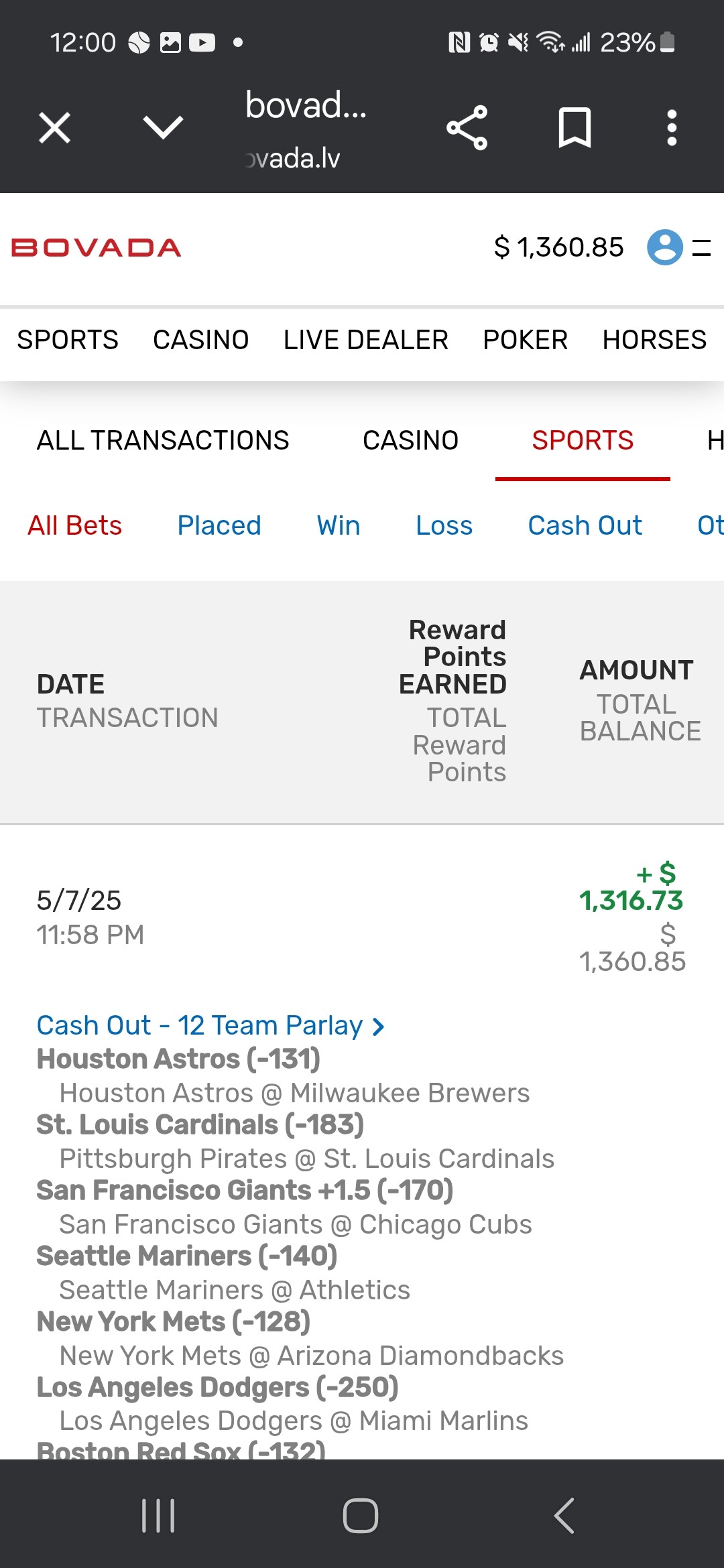This screenshot has width=724, height=1568.
Task: Go back with system back button
Action: (x=564, y=1515)
